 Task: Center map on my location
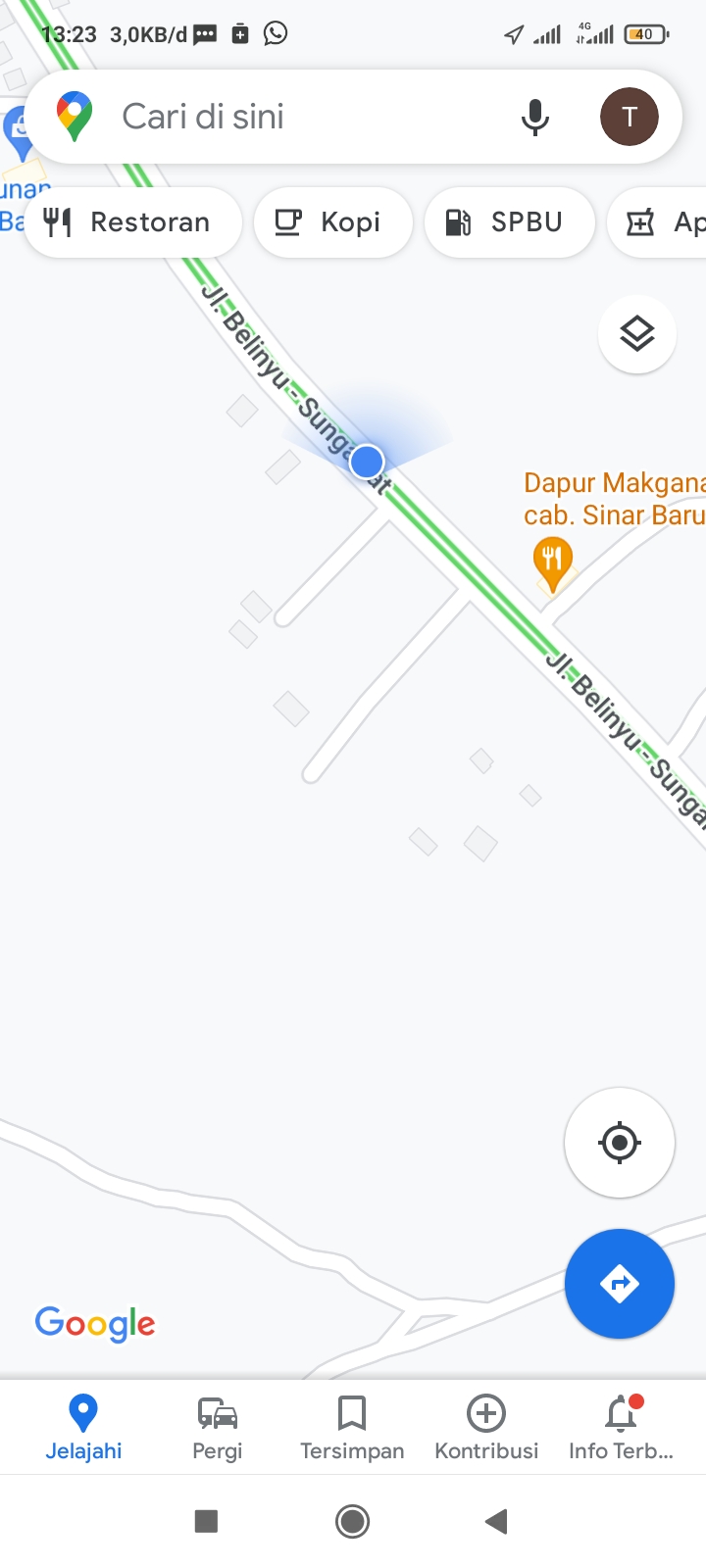coord(619,1142)
